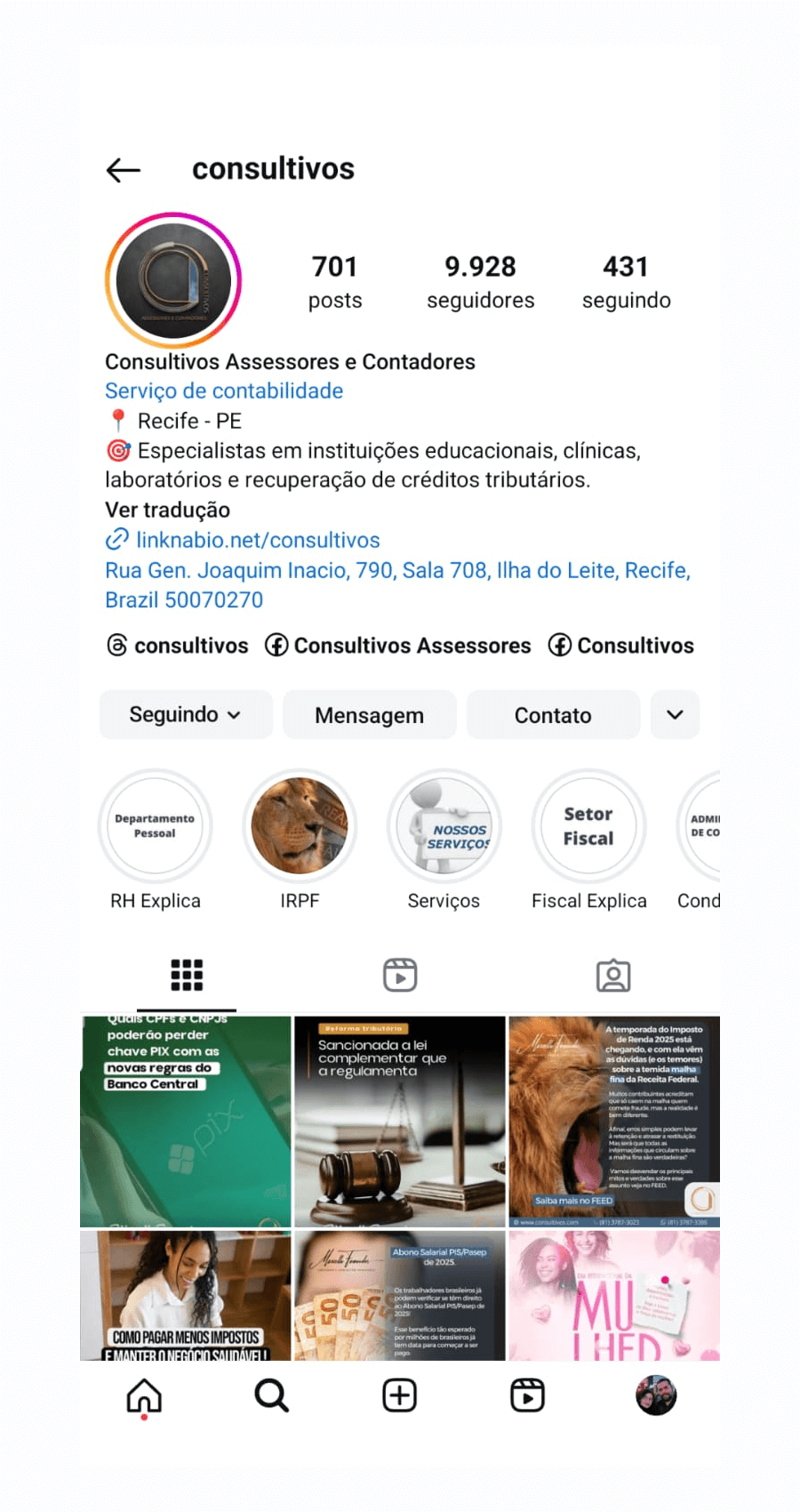Open the PIX Banco Central post
Viewport: 800px width, 1512px height.
point(185,1122)
